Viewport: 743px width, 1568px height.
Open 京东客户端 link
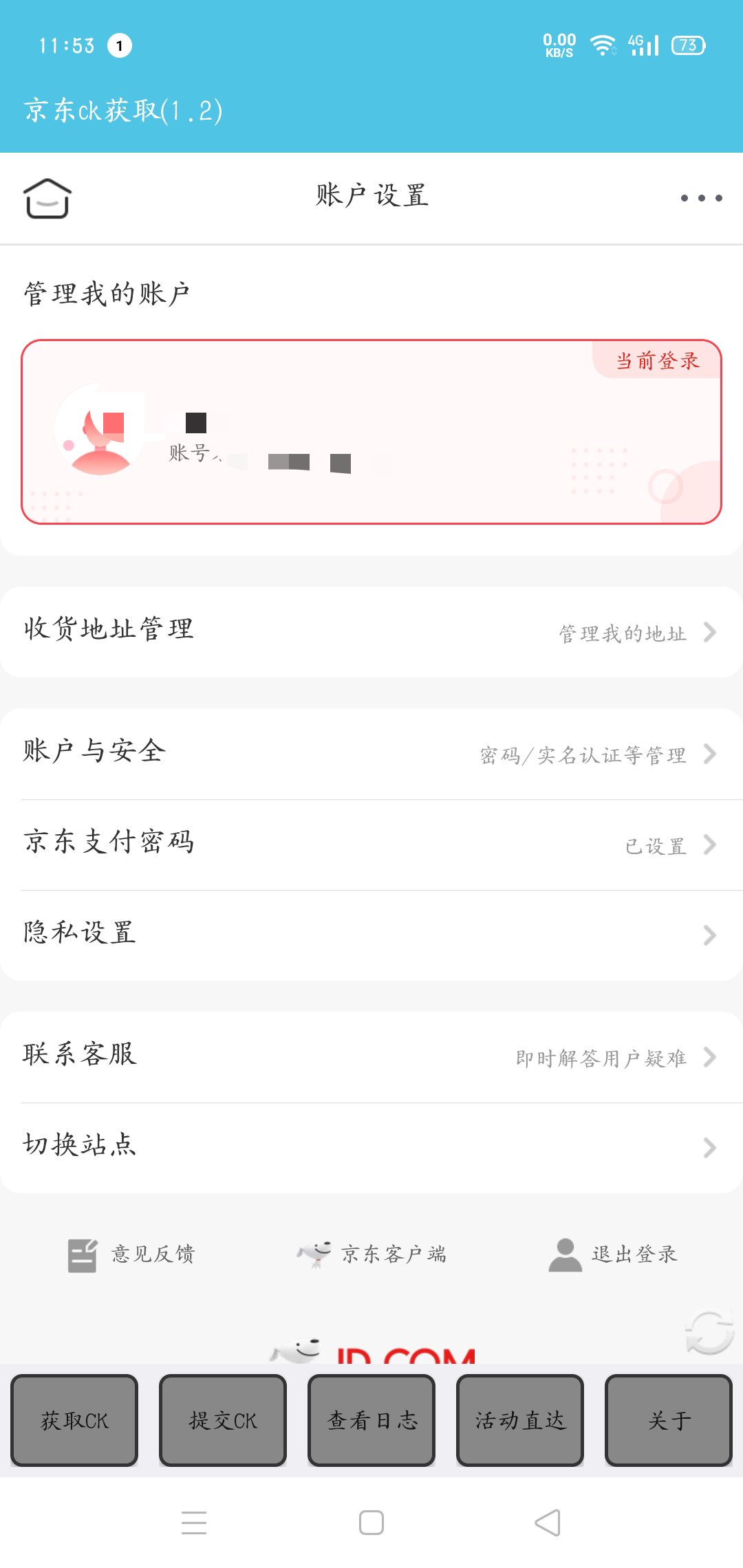coord(372,1254)
